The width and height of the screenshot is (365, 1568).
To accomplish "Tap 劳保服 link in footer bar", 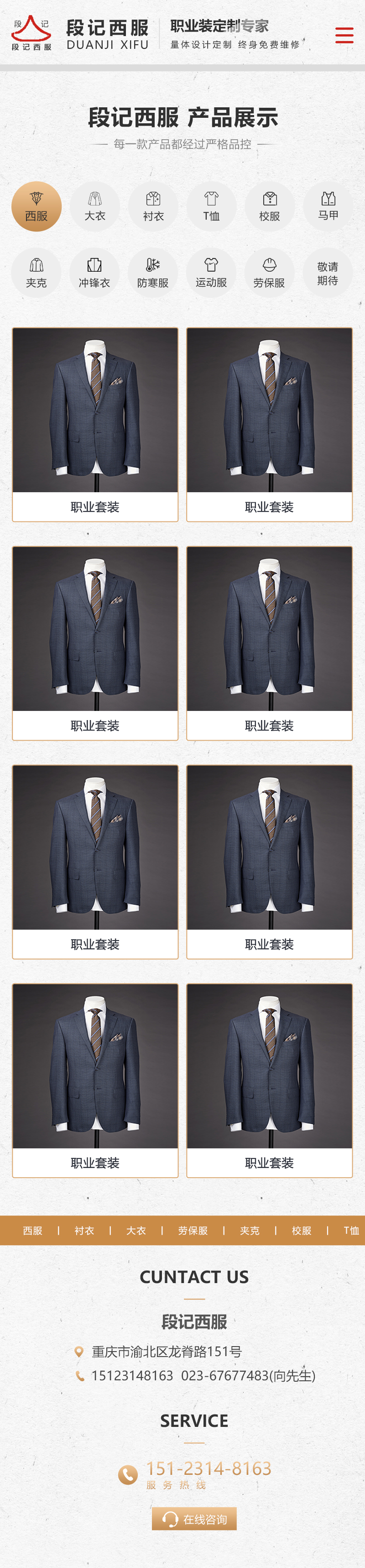I will pyautogui.click(x=193, y=1230).
